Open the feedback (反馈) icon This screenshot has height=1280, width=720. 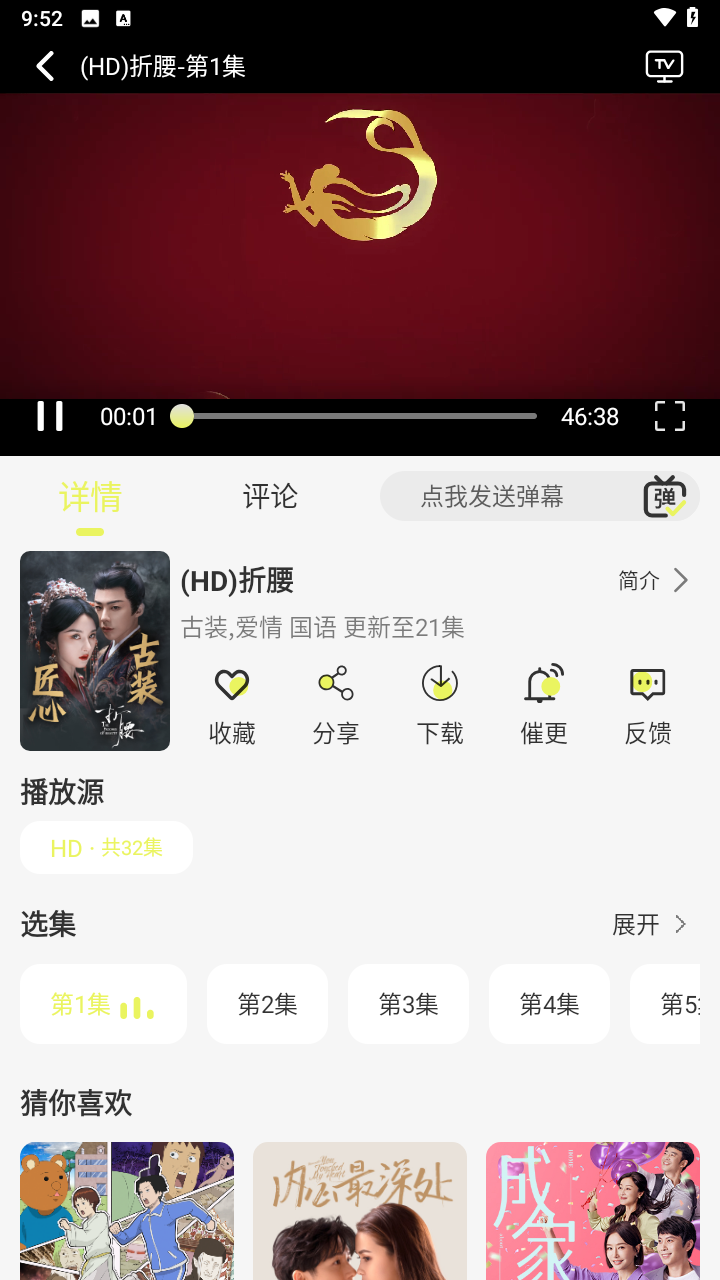tap(648, 685)
